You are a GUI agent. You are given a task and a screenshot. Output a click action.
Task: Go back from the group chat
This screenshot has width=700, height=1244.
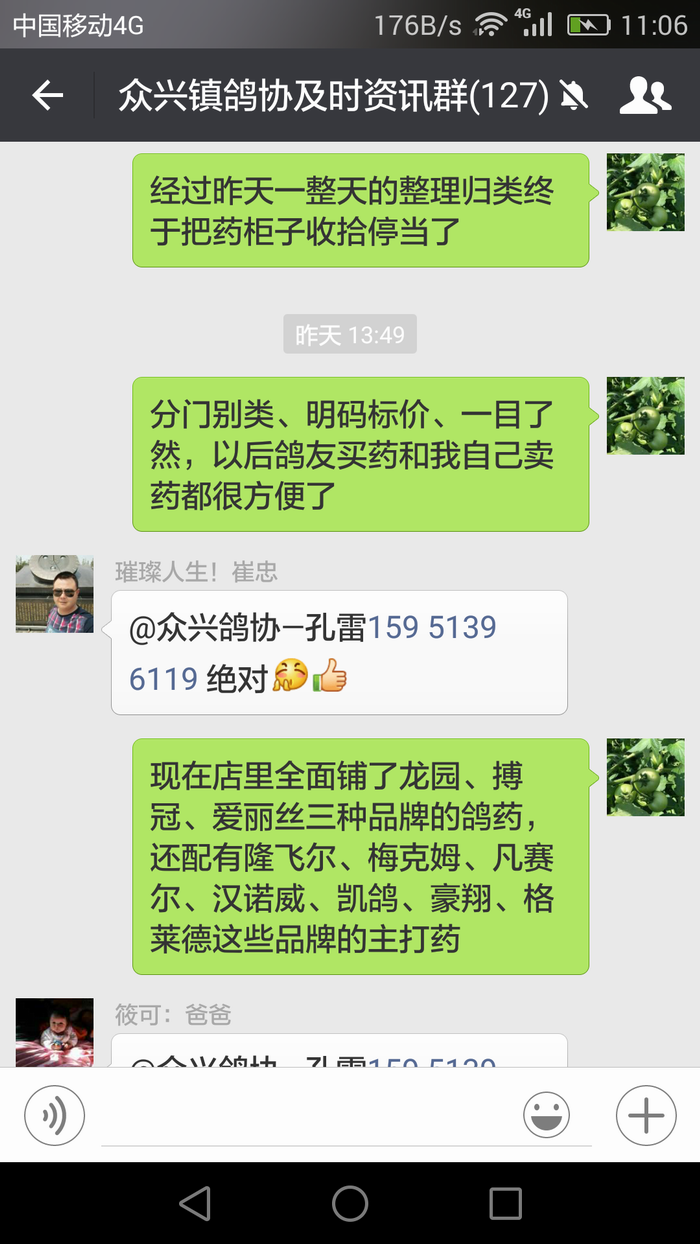pos(47,96)
